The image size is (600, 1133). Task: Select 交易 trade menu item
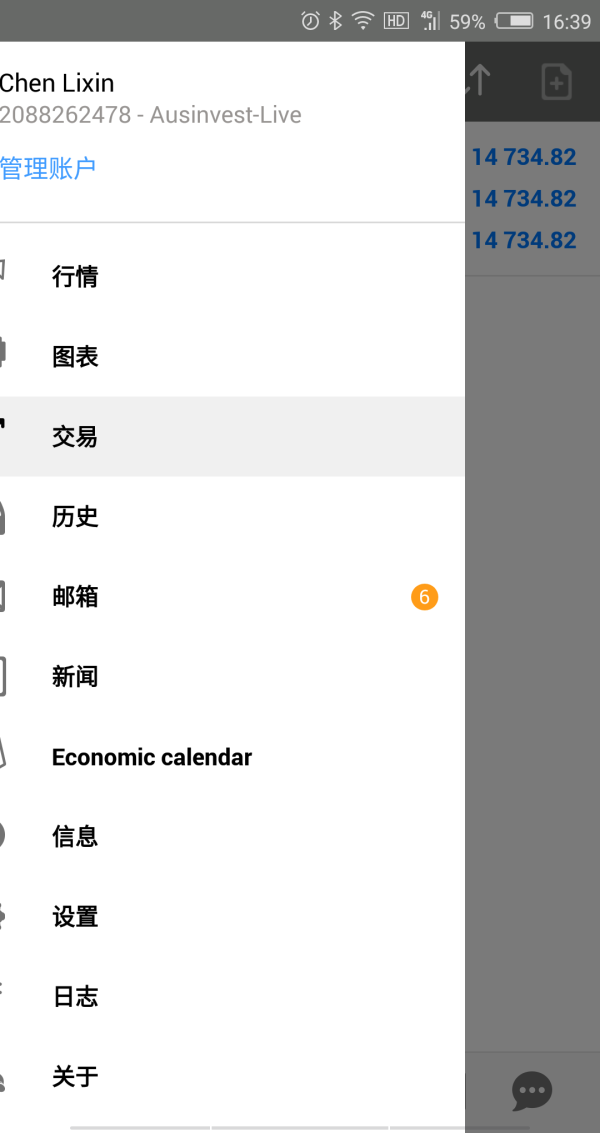pyautogui.click(x=75, y=437)
